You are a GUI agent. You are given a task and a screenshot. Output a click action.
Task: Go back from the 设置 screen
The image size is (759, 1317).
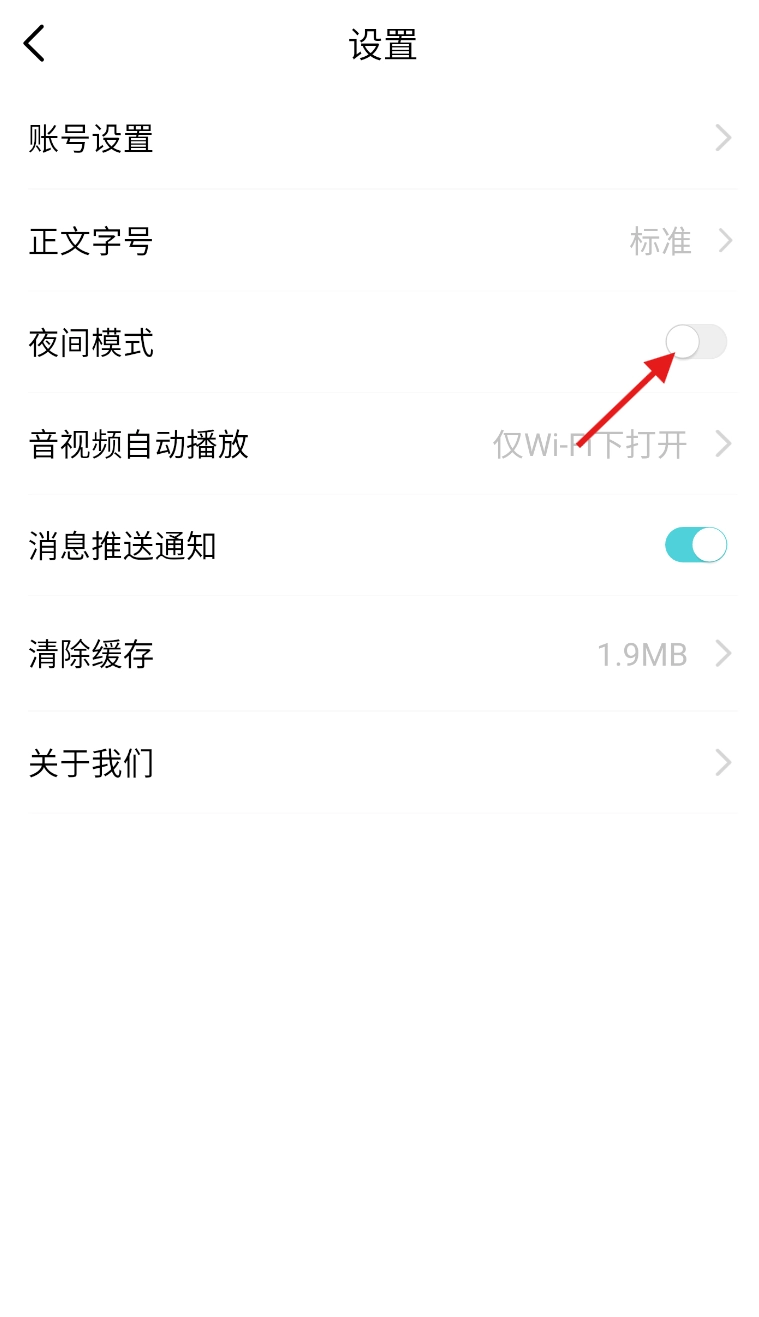click(35, 44)
